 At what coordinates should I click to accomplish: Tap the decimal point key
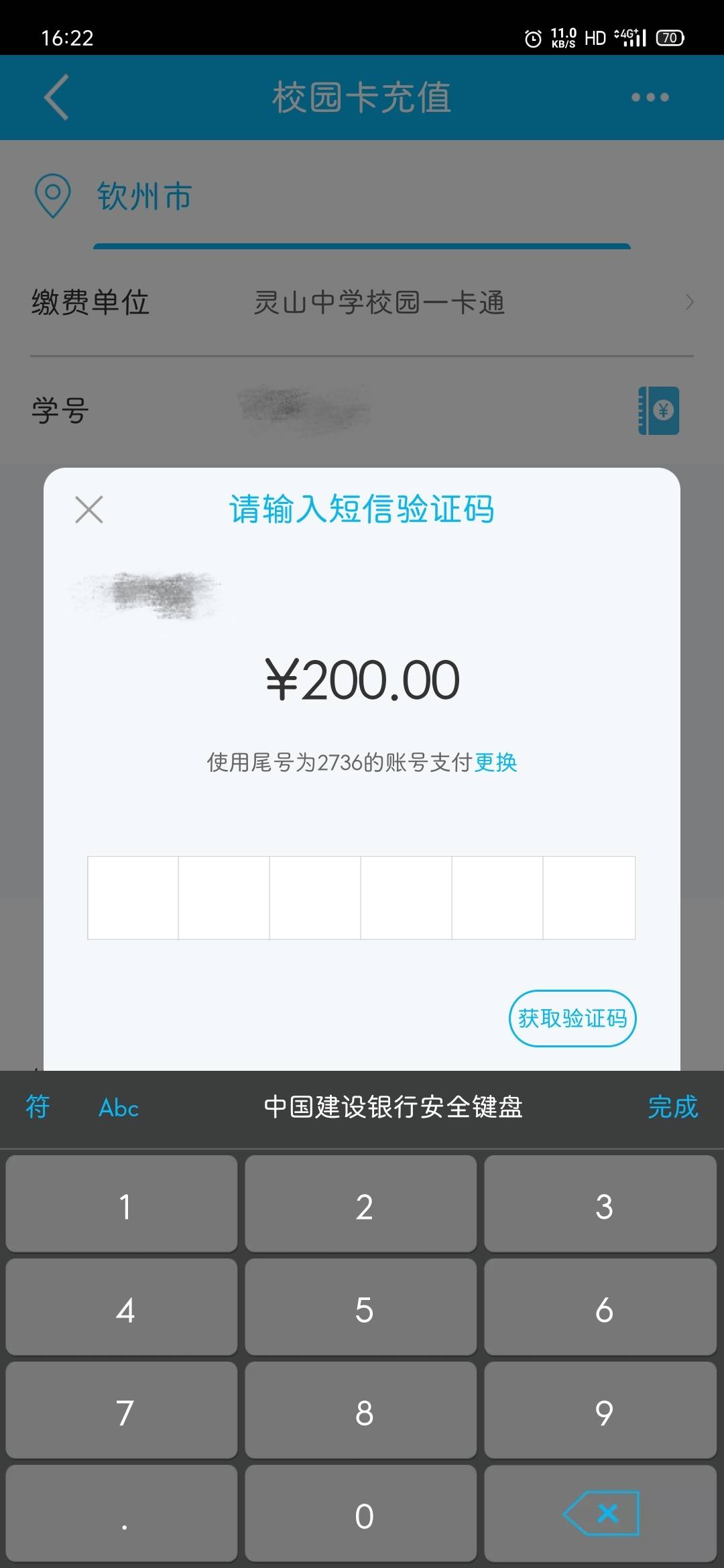coord(122,1516)
